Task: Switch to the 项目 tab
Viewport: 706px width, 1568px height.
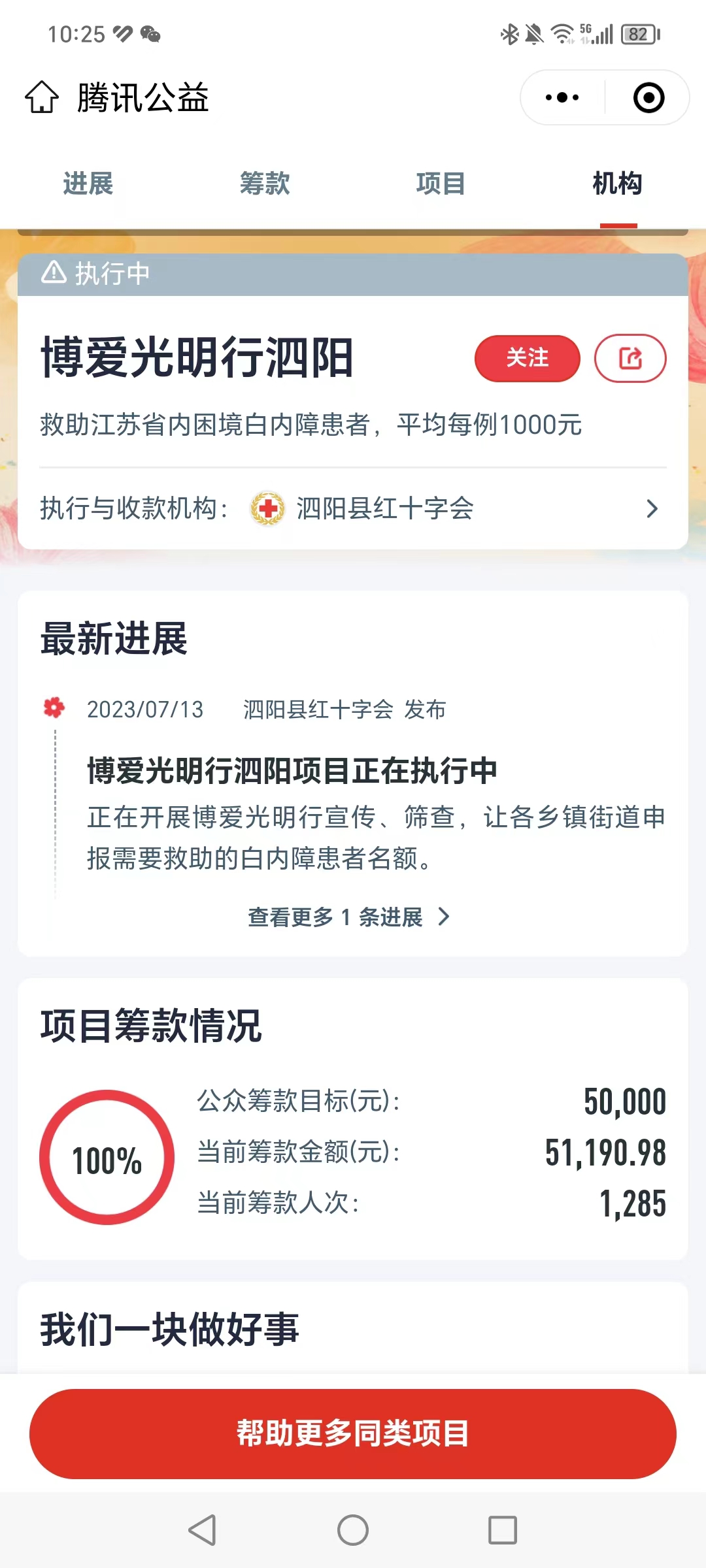Action: click(441, 184)
